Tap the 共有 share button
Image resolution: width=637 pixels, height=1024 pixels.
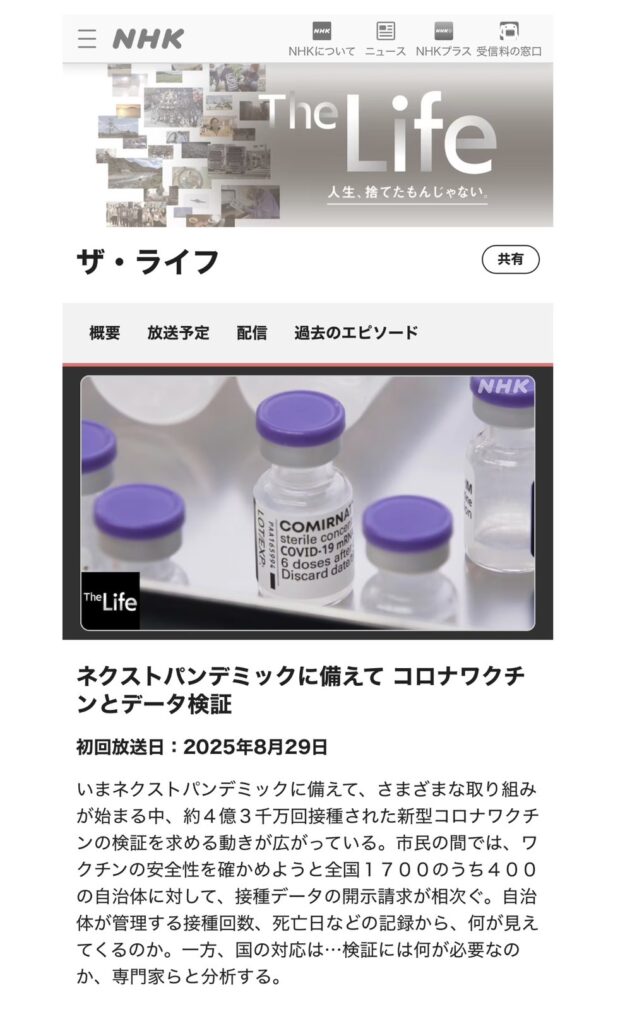pos(510,260)
